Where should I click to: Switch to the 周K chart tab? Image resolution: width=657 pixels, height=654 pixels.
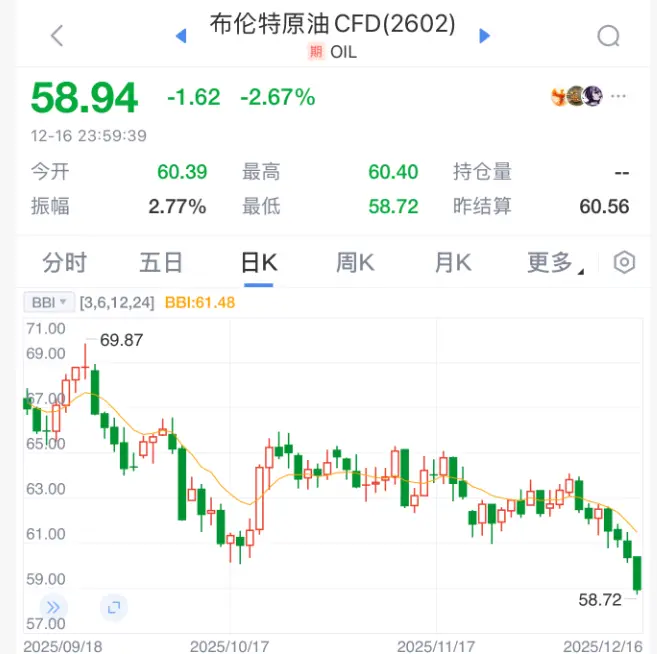click(355, 263)
